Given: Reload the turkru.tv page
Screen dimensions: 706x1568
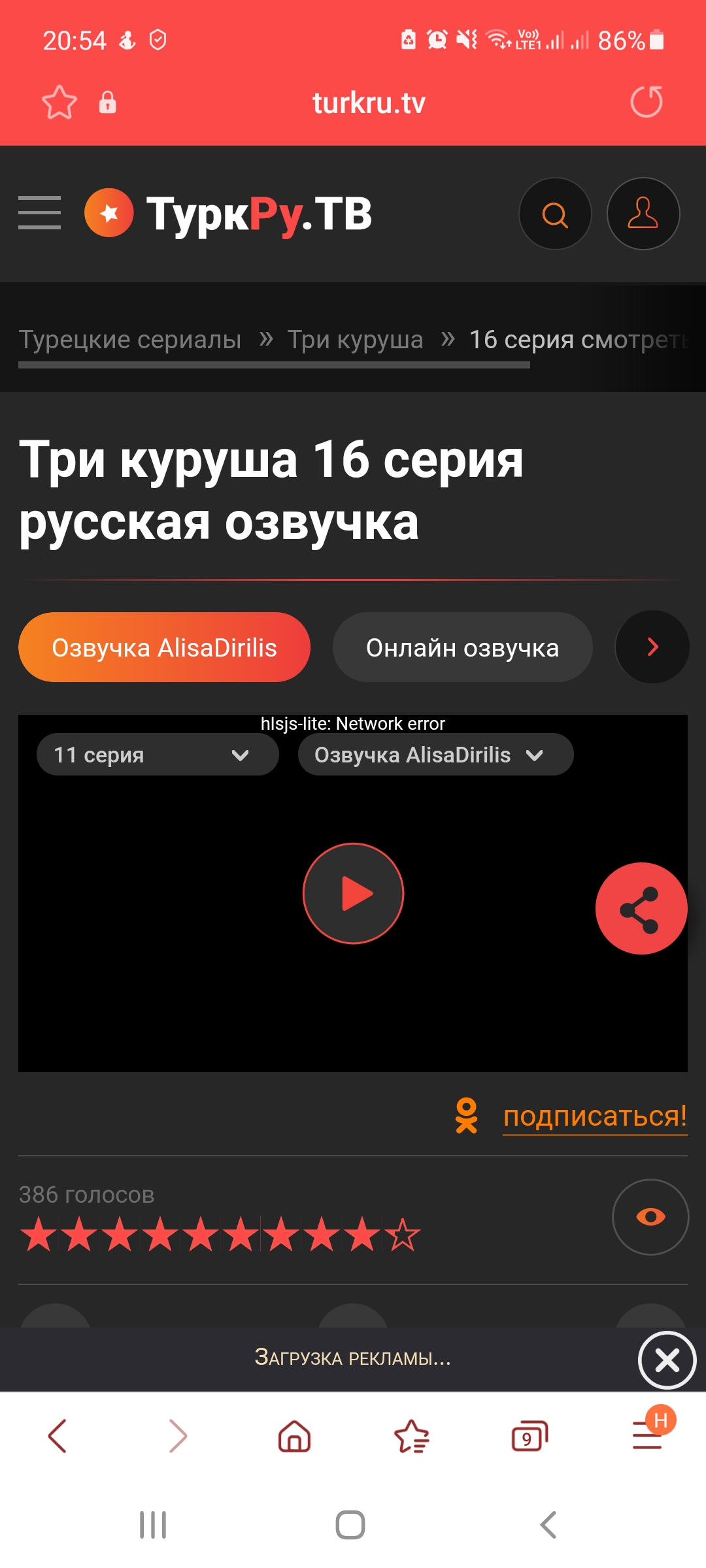Looking at the screenshot, I should coord(646,102).
